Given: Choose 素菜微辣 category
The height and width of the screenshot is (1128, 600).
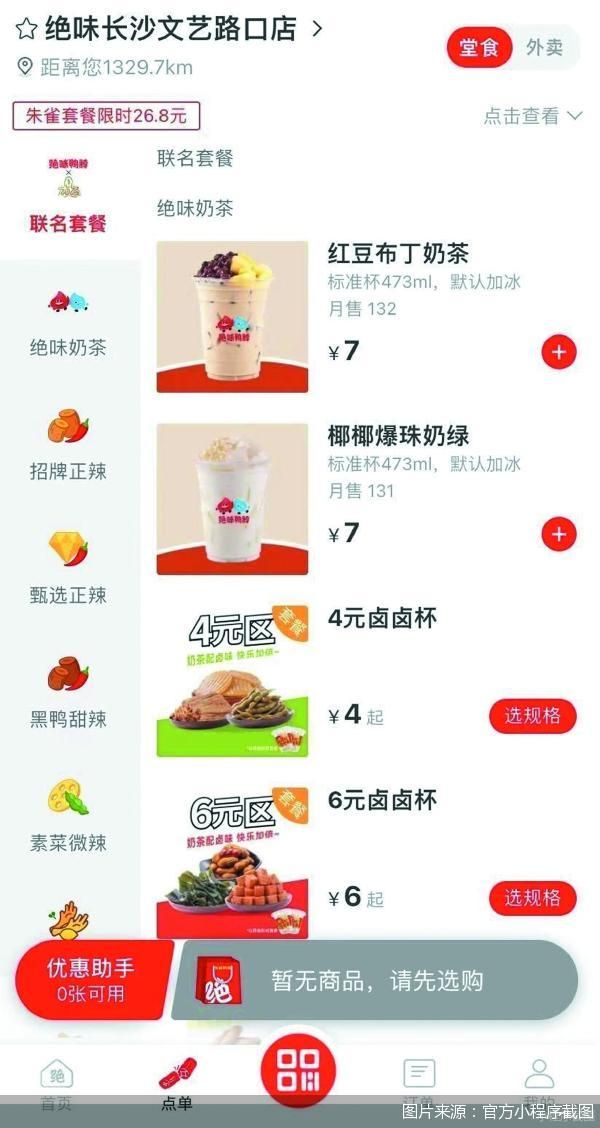Looking at the screenshot, I should pyautogui.click(x=68, y=817).
